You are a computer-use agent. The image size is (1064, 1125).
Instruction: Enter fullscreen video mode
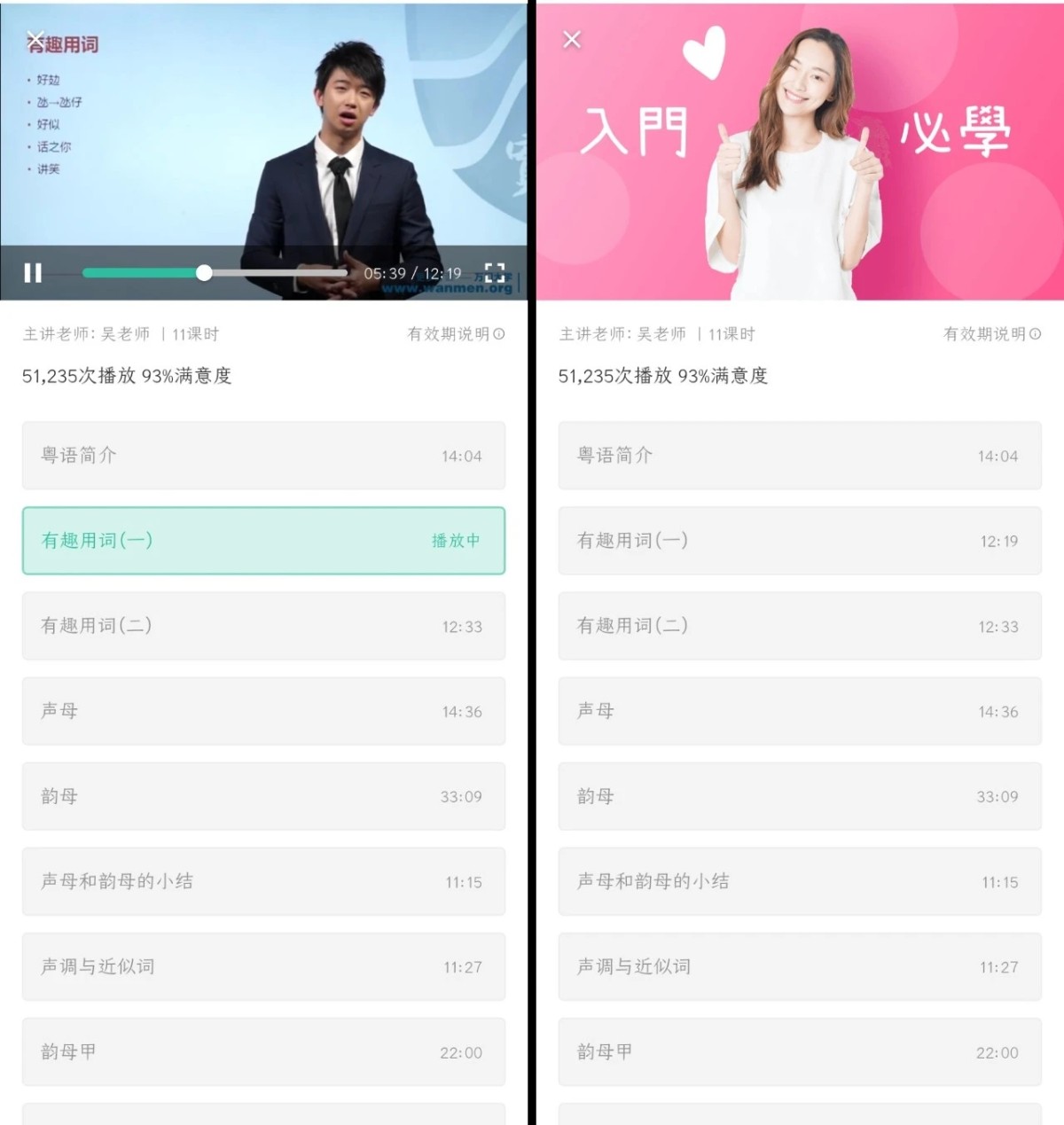coord(495,273)
